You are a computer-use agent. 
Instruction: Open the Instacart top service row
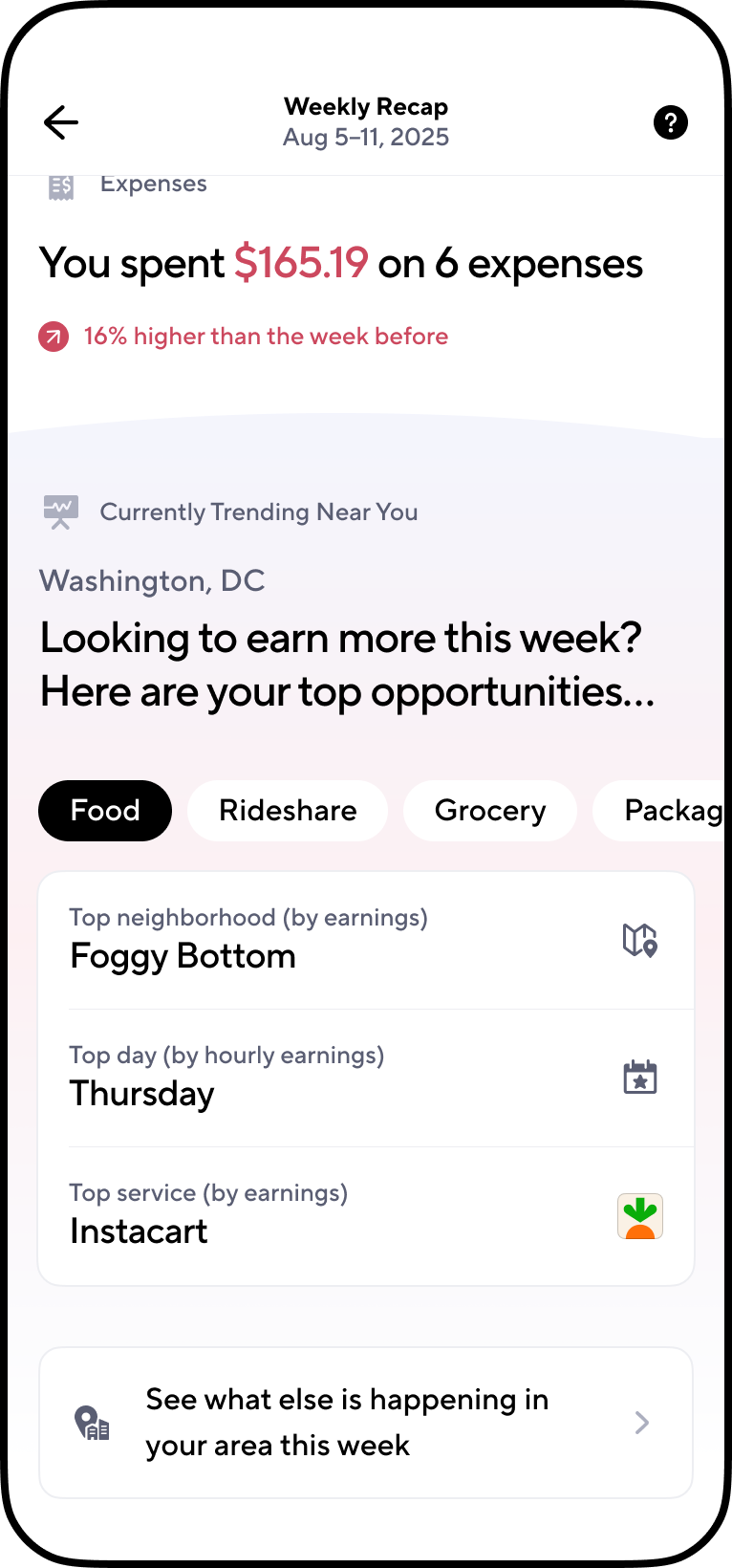pos(365,1216)
